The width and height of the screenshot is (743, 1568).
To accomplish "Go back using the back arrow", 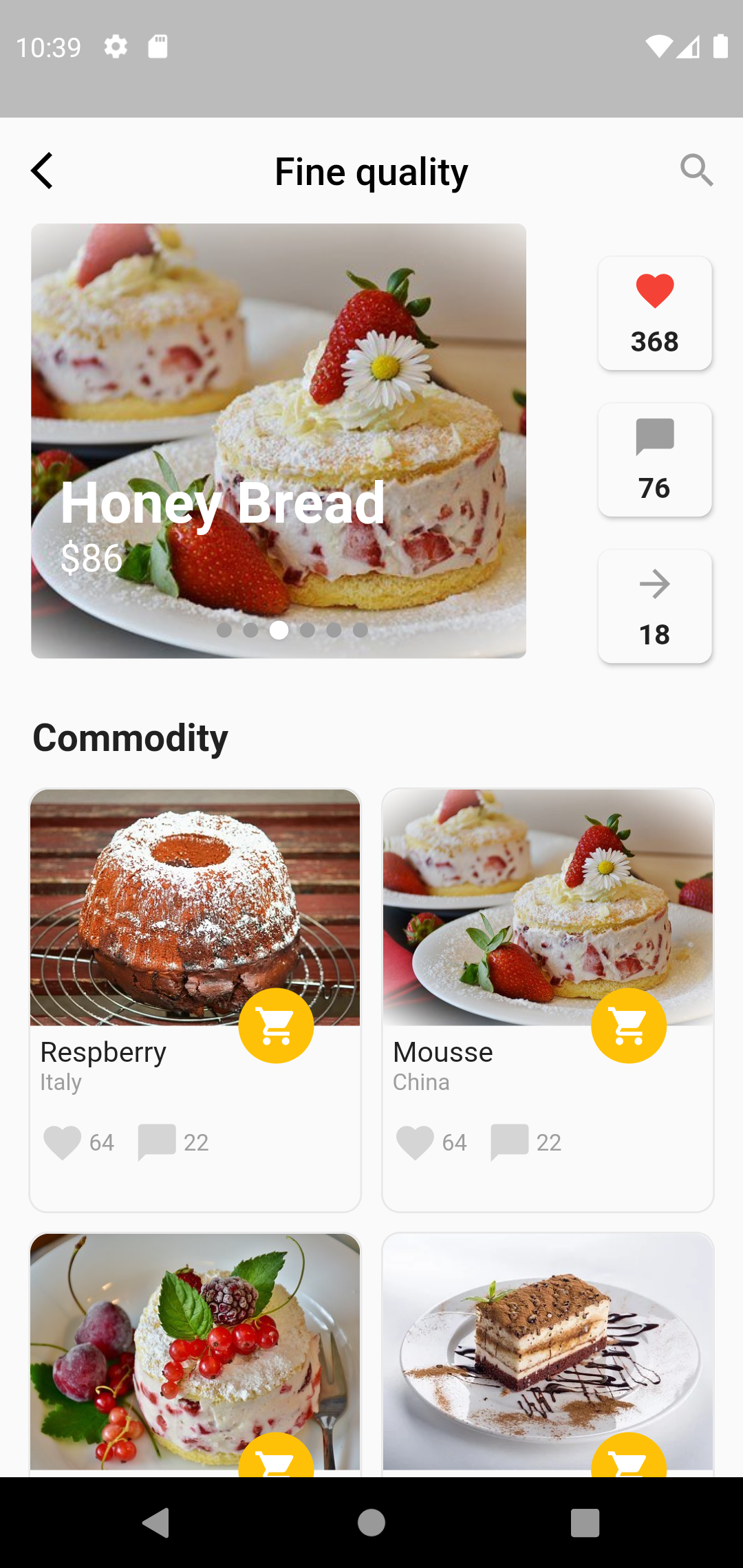I will click(43, 171).
